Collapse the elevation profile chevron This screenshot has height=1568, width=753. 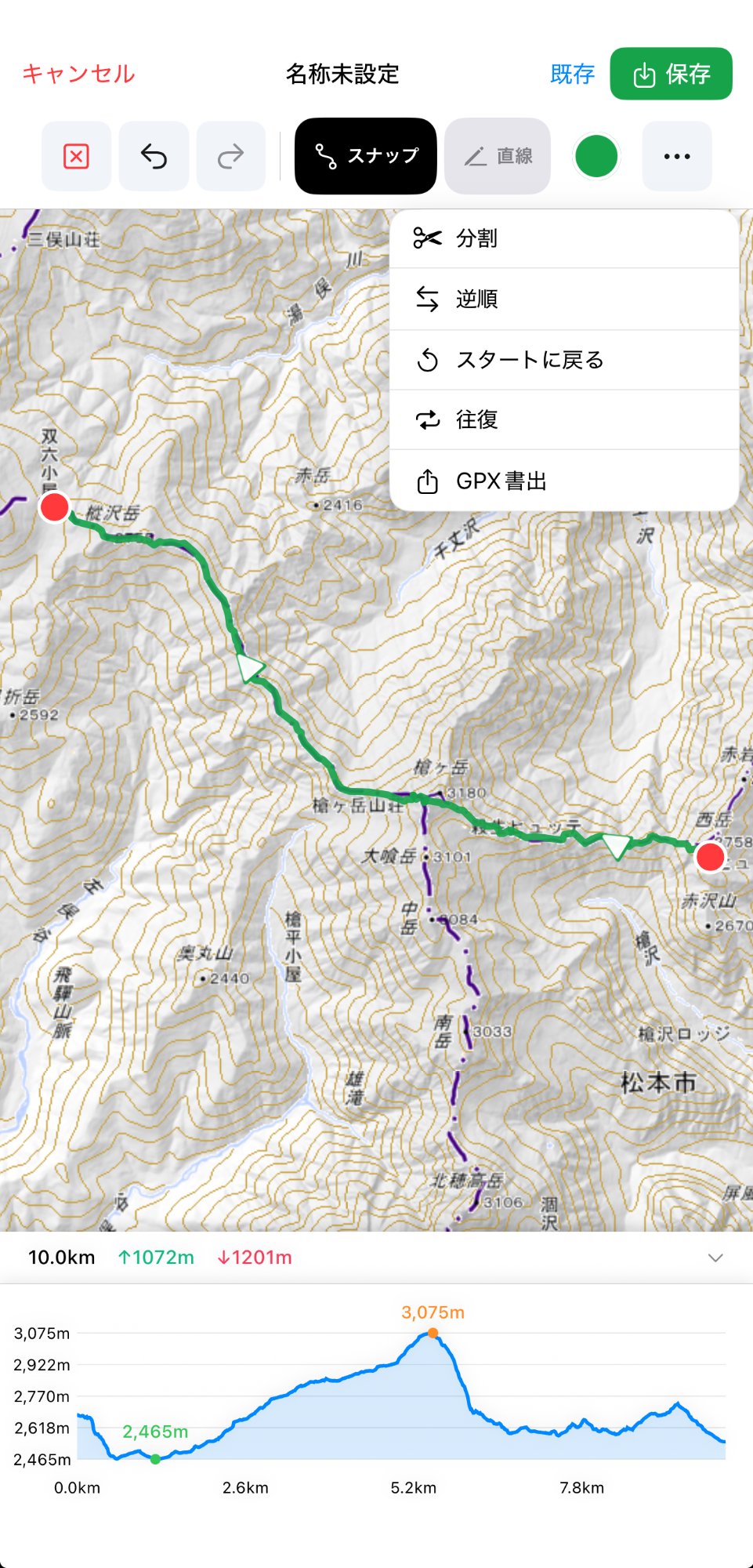pyautogui.click(x=715, y=1258)
